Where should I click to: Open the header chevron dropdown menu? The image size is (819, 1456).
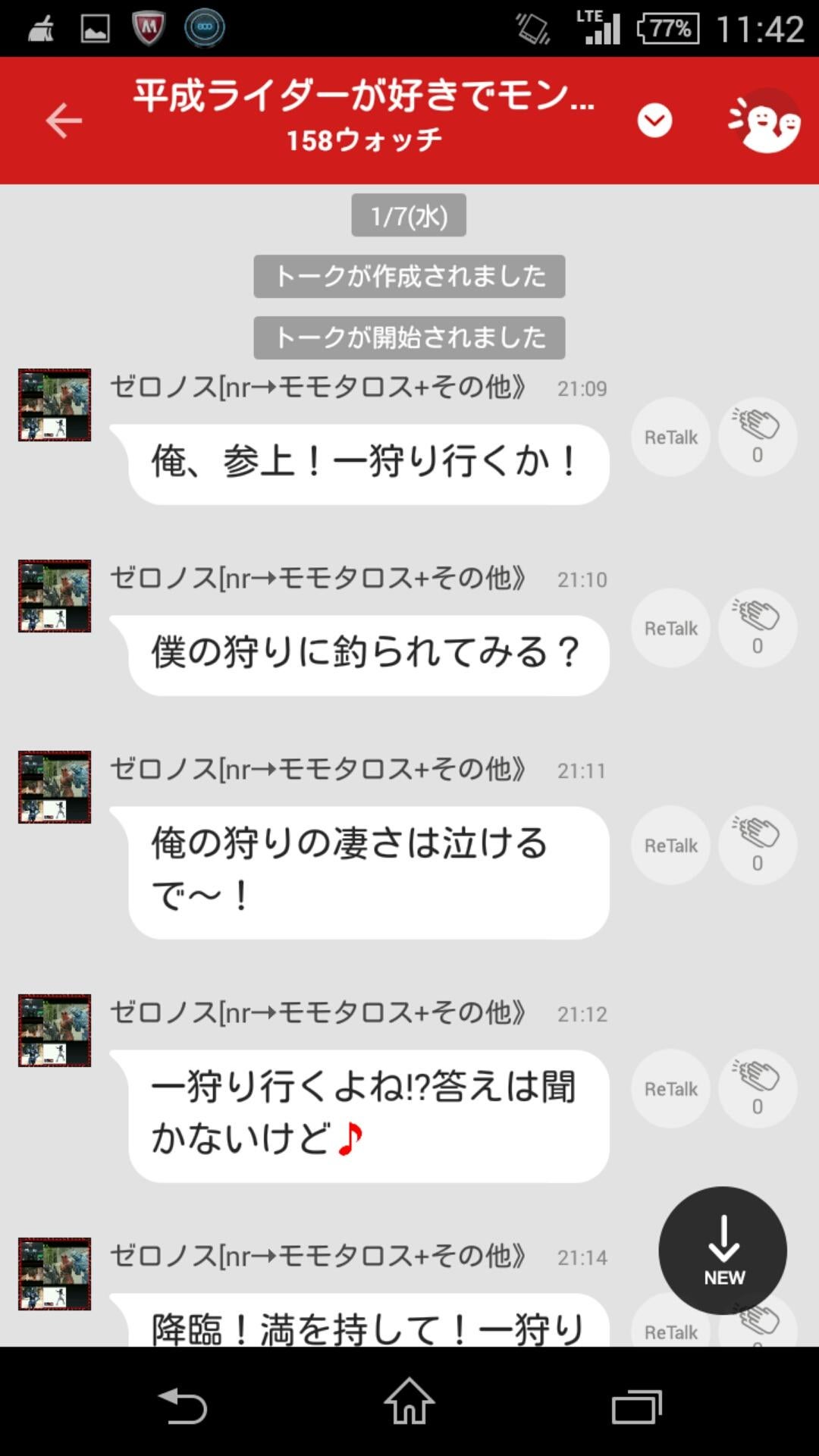[654, 120]
